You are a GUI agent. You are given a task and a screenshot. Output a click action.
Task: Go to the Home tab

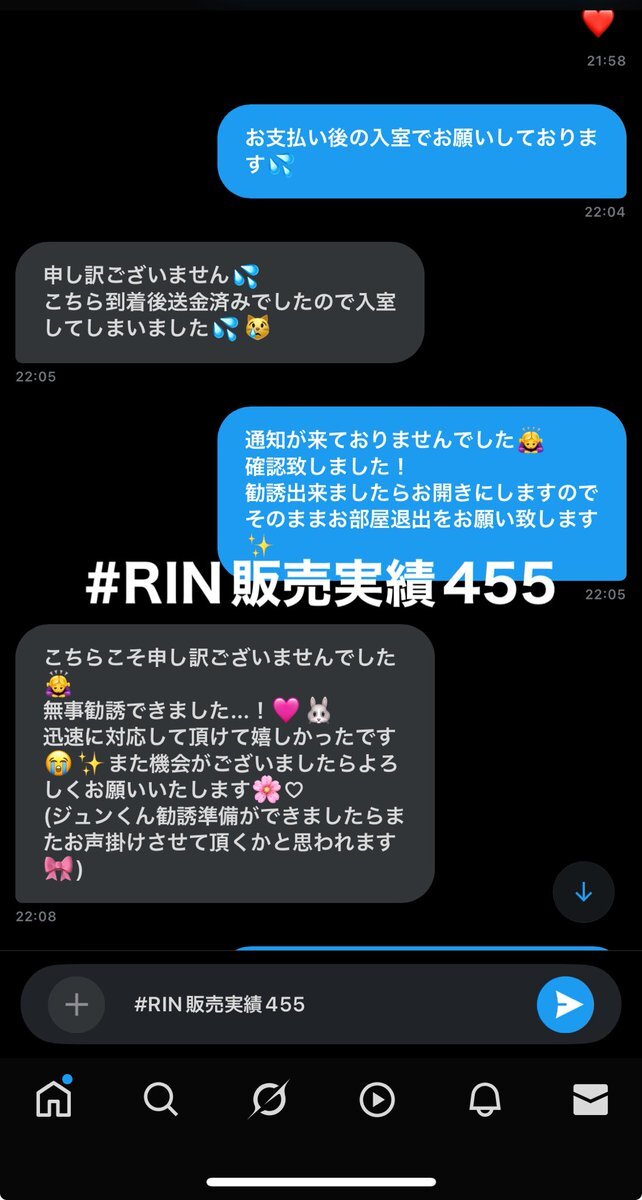point(54,1099)
